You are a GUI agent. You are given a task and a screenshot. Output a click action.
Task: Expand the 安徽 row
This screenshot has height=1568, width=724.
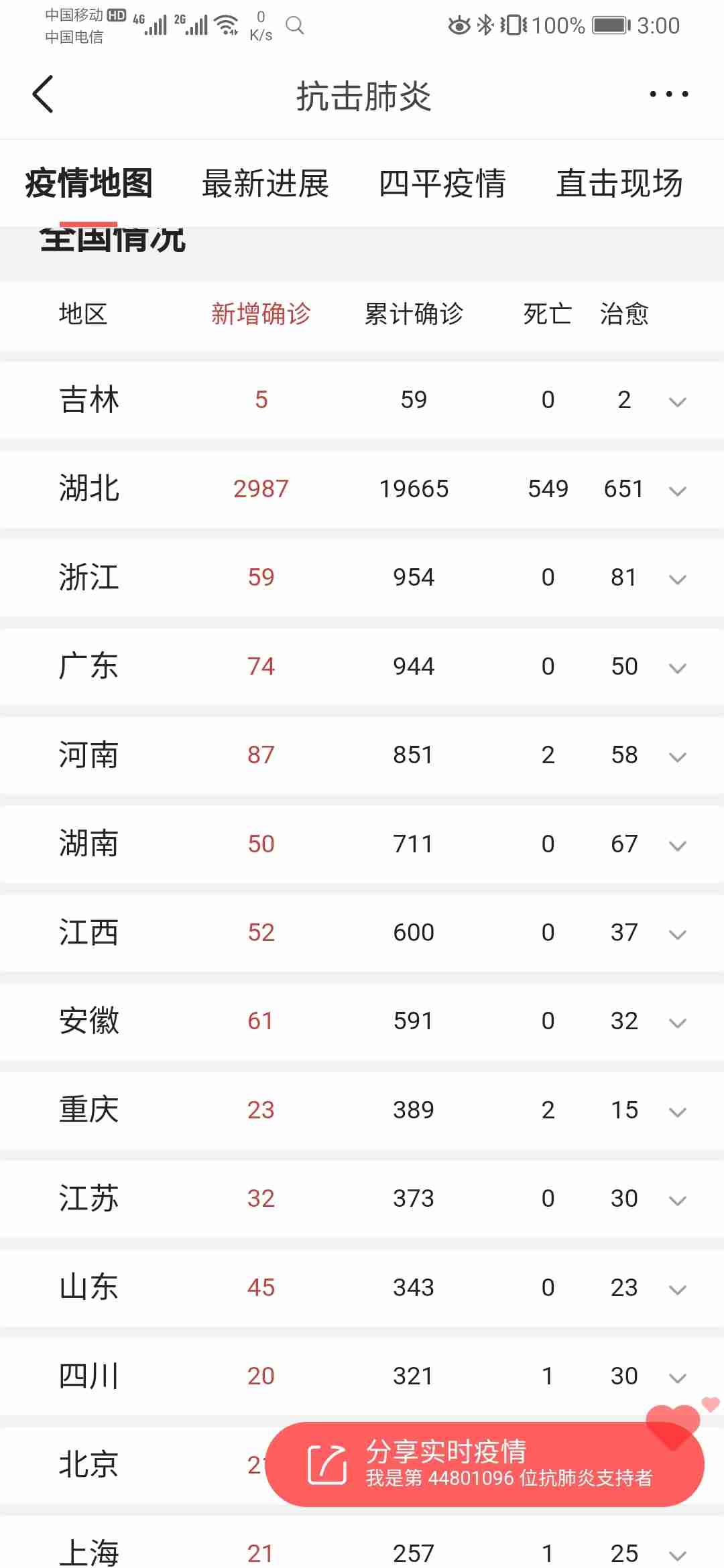[x=677, y=1023]
